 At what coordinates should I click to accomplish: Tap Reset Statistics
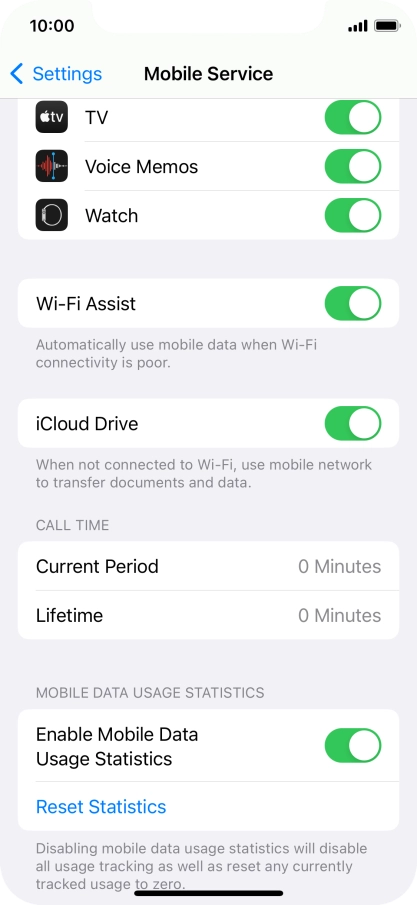101,806
